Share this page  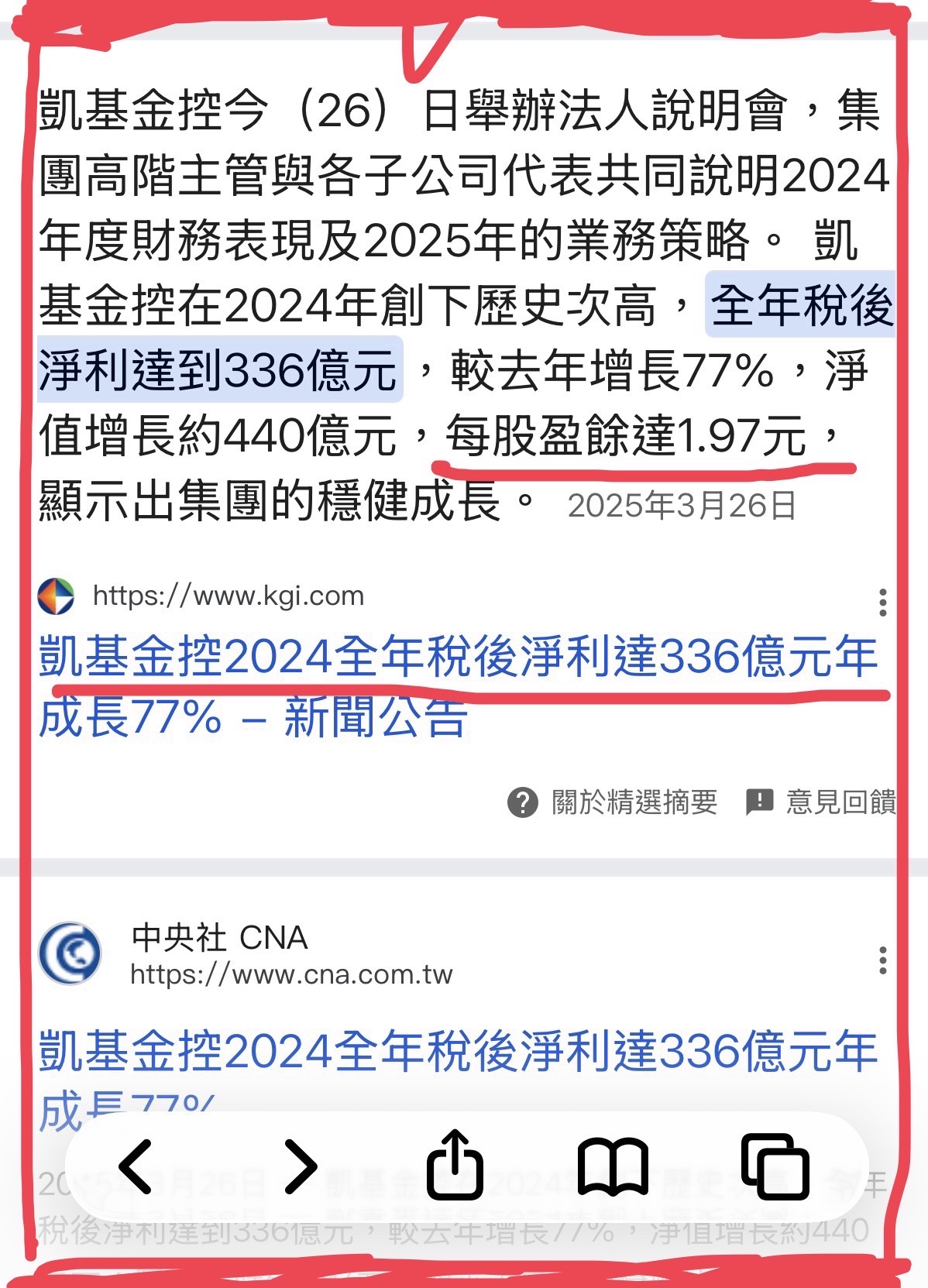[455, 1166]
